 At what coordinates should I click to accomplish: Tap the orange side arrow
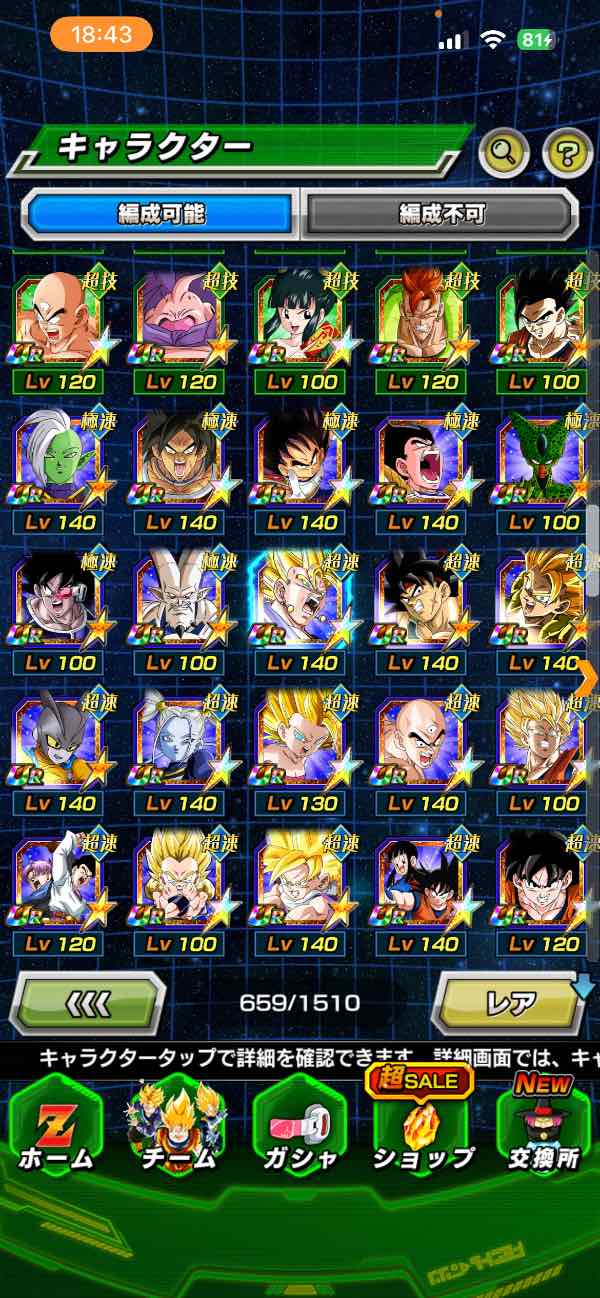click(x=587, y=676)
